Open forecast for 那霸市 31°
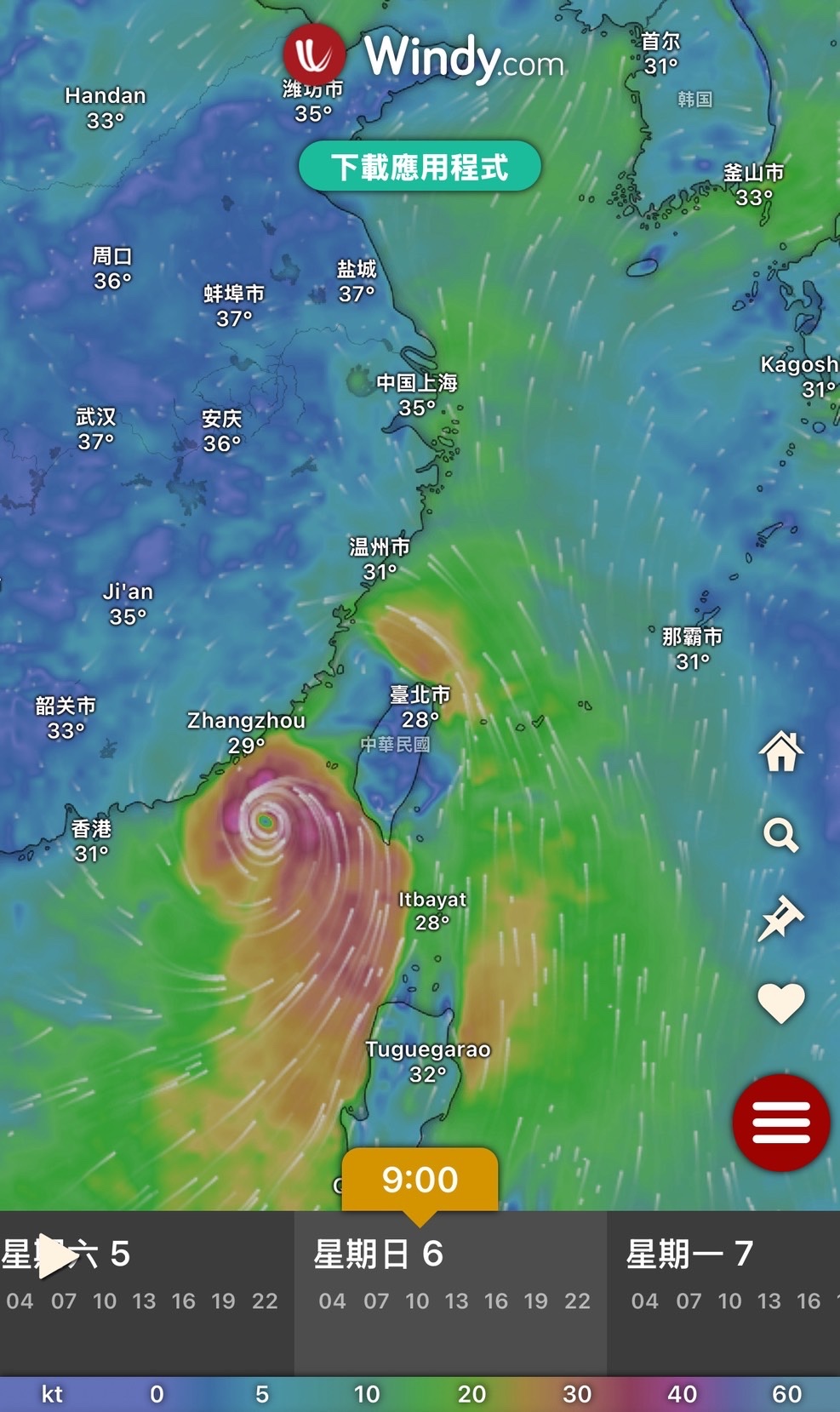This screenshot has width=840, height=1412. (x=692, y=649)
